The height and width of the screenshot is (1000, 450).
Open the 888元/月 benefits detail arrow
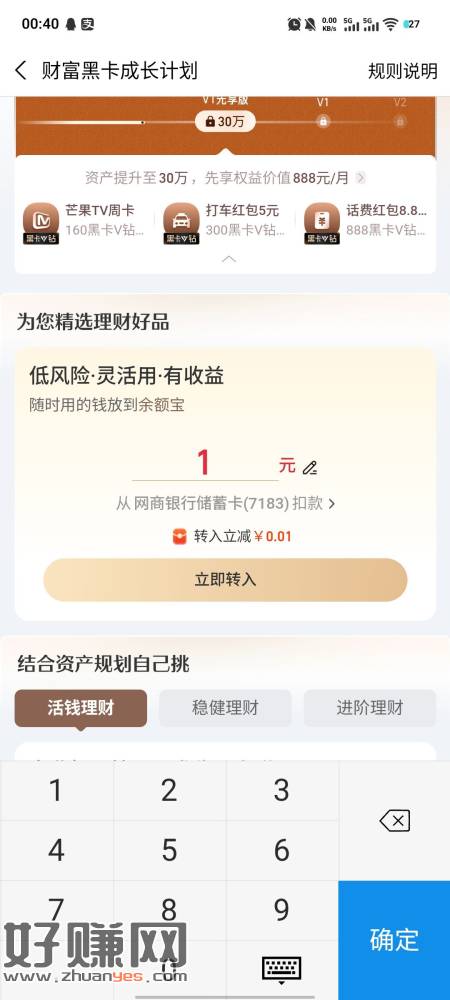click(361, 178)
